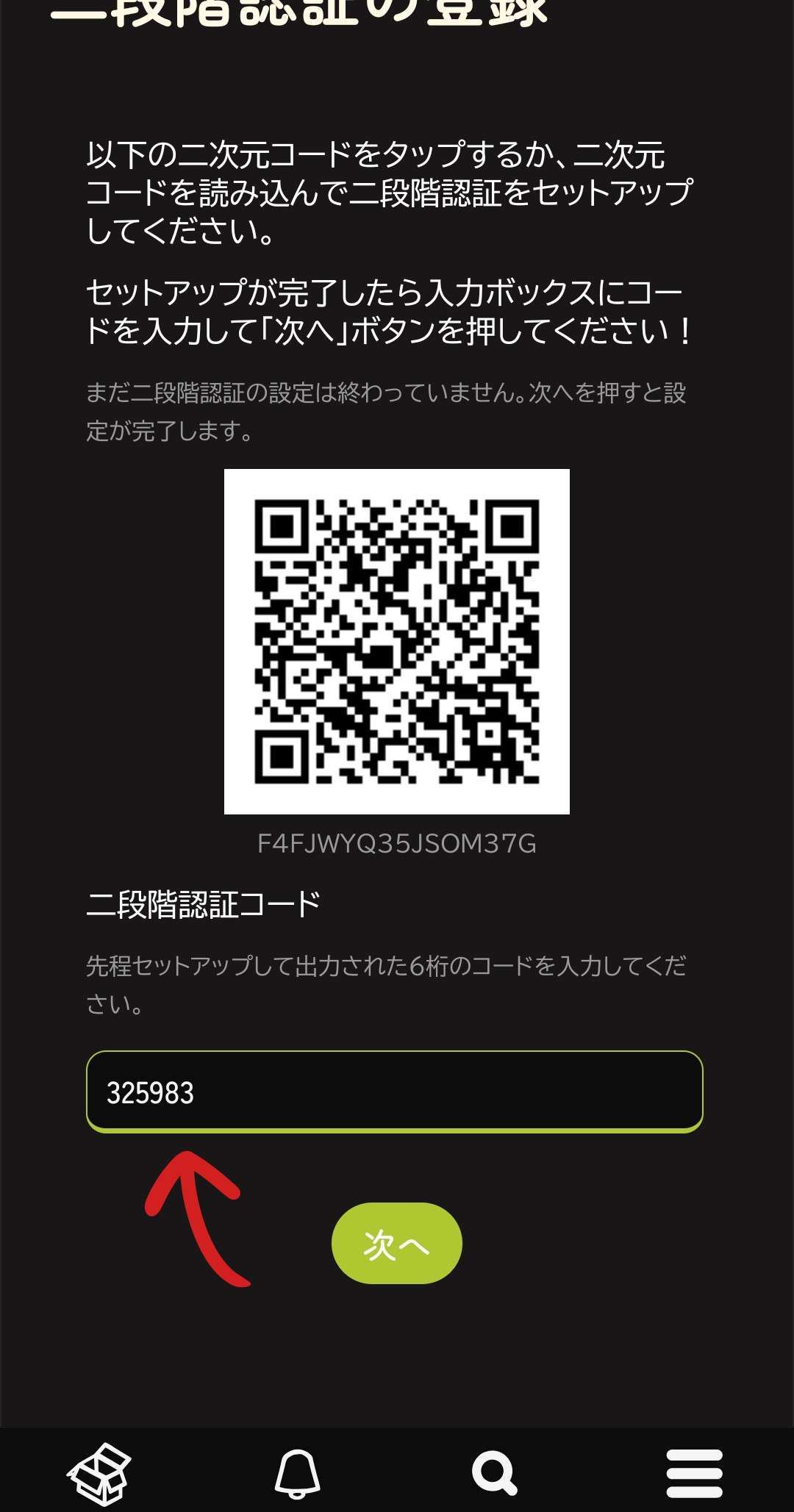Open search from the bottom bar
Screen dimensions: 794x1512
pos(495,1474)
